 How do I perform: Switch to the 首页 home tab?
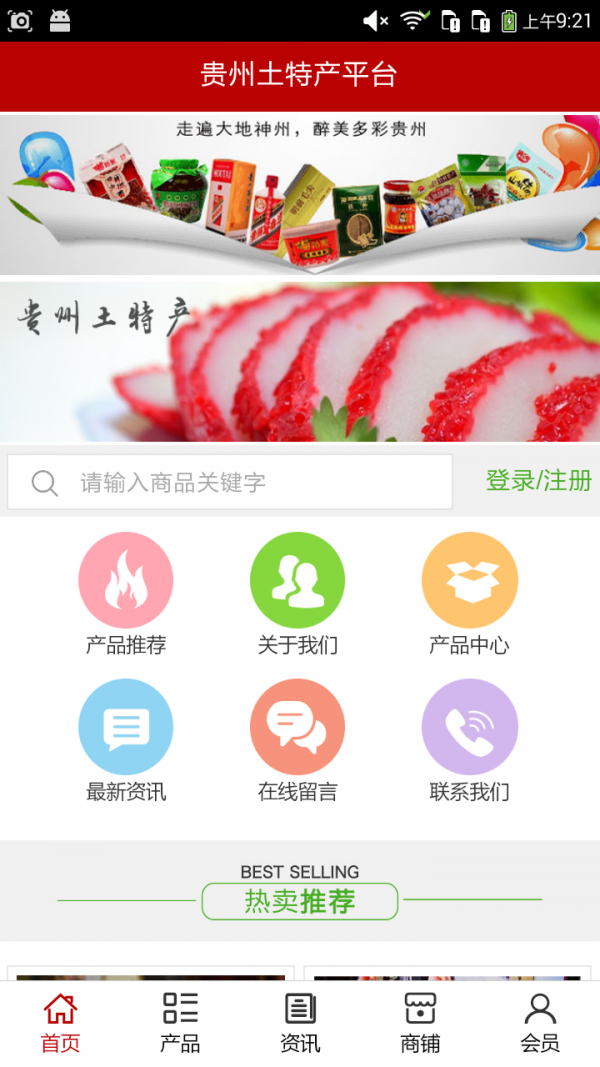60,1023
